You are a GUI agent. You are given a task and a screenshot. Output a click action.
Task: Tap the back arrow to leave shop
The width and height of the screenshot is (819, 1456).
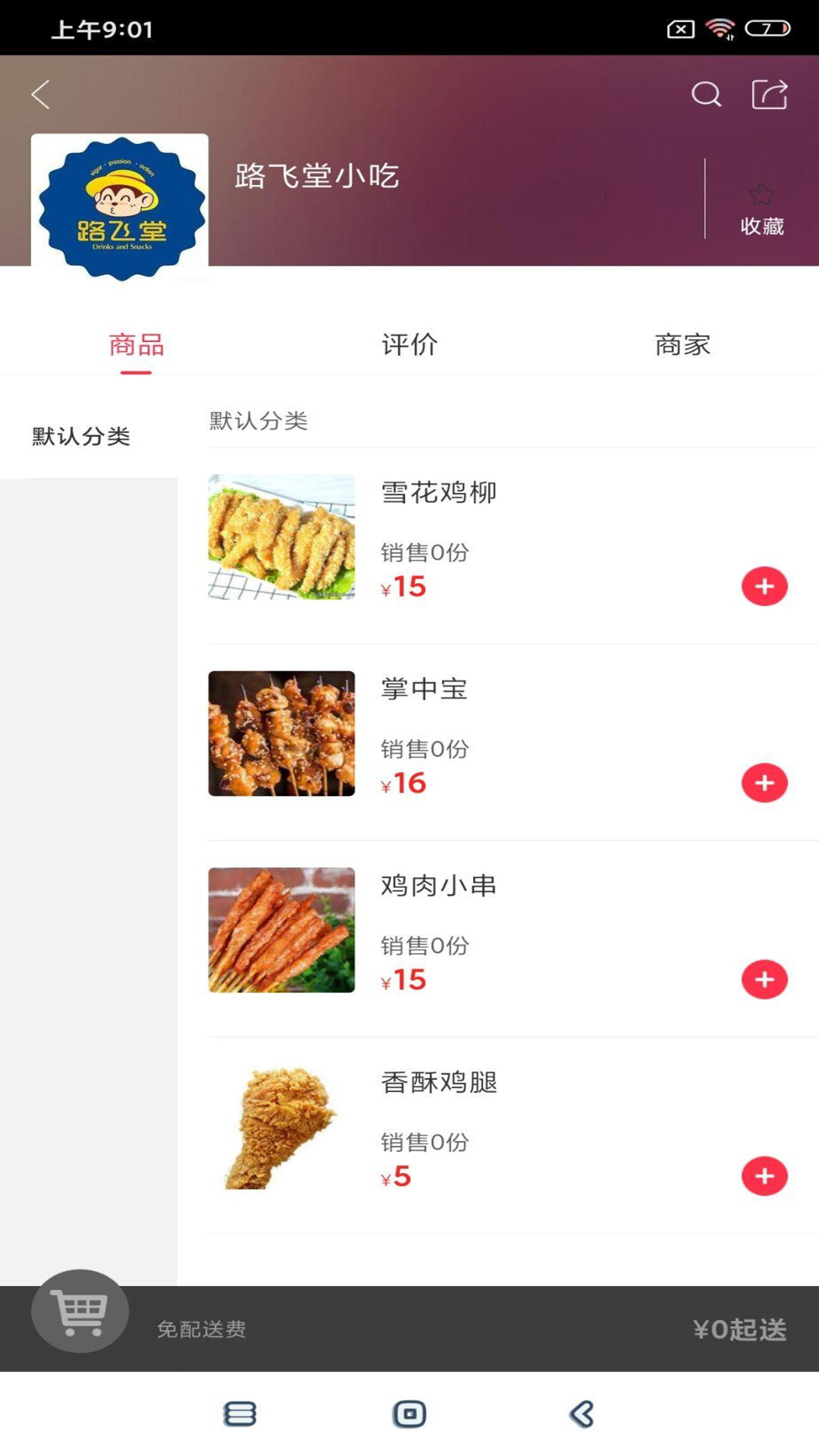pos(39,93)
